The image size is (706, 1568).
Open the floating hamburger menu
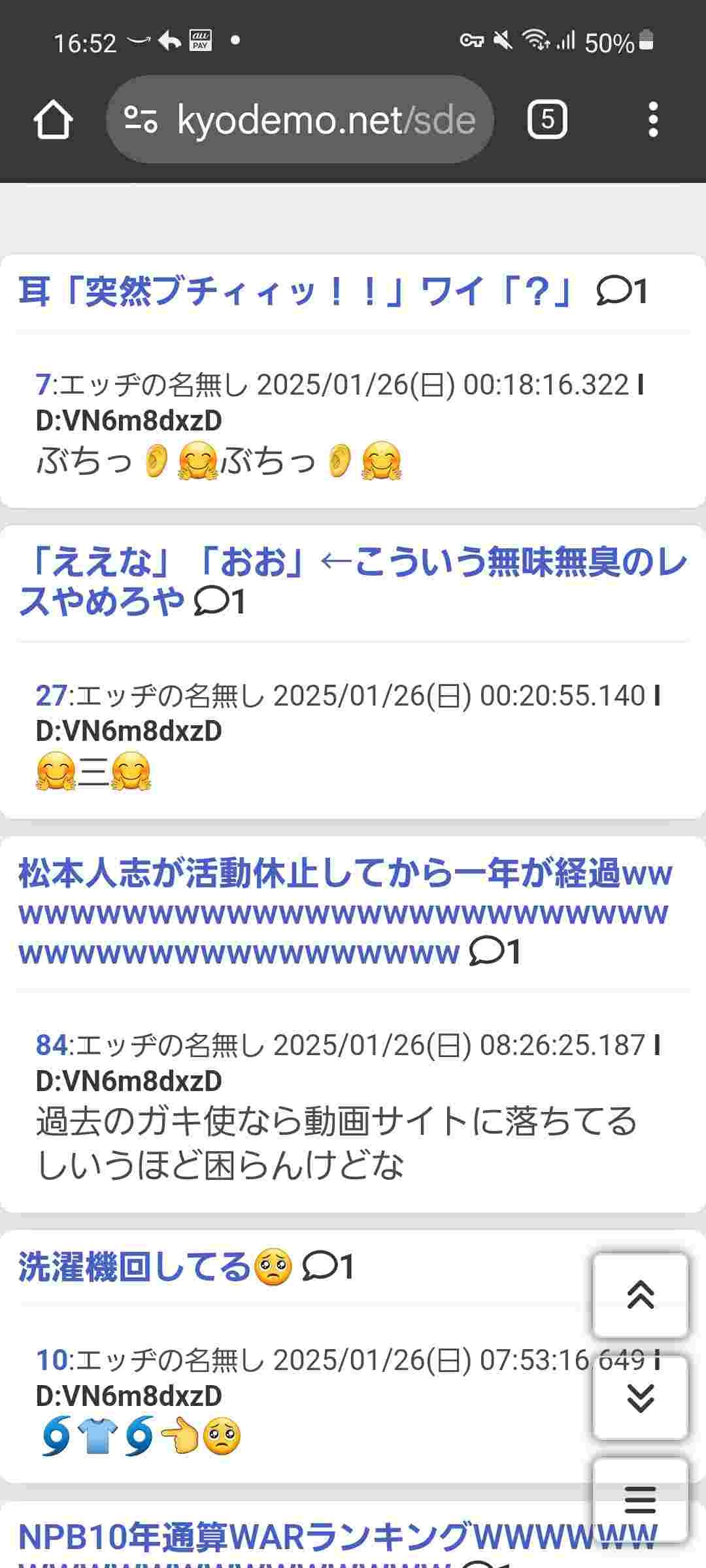(640, 1499)
